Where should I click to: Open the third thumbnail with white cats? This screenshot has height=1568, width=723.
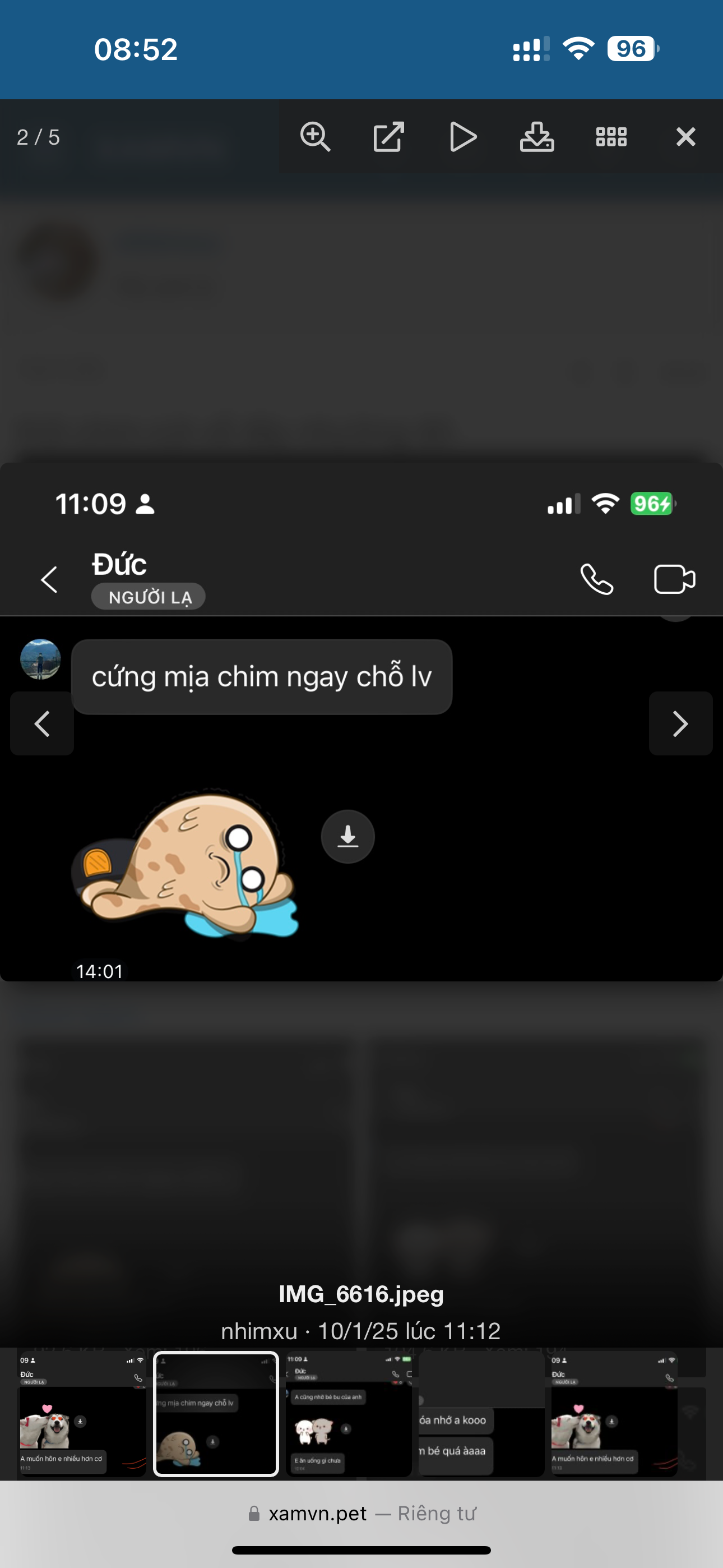349,1414
